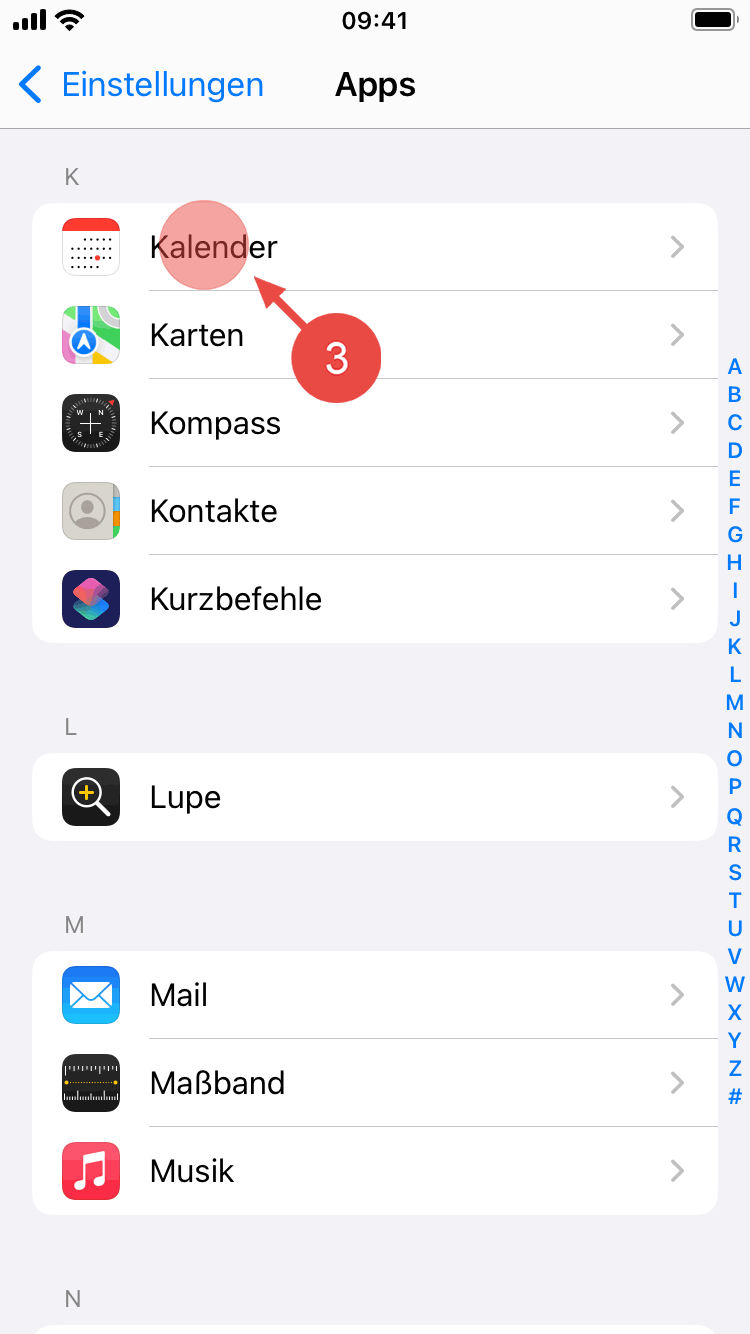The image size is (750, 1334).
Task: Jump to # in the alphabet index
Action: [735, 1097]
